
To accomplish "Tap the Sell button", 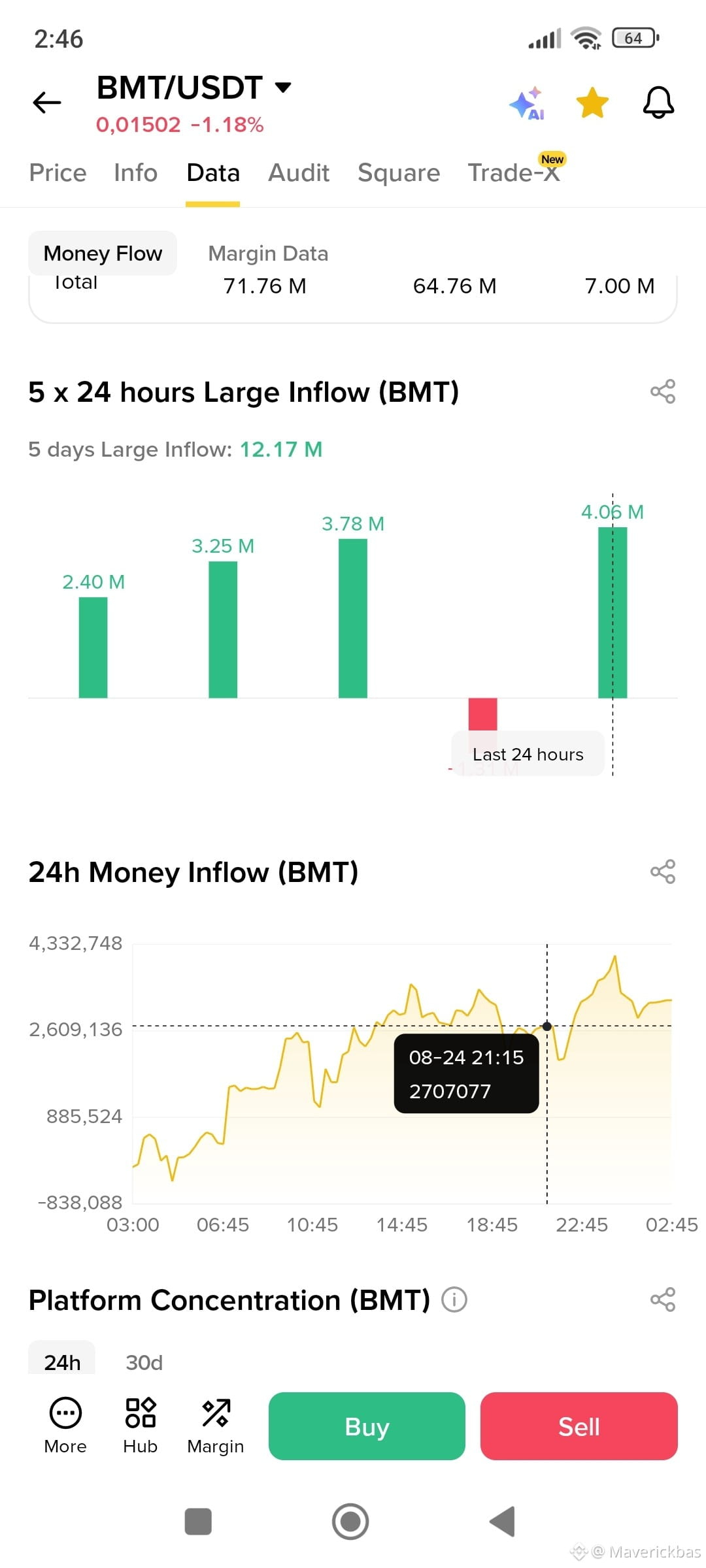I will (579, 1426).
